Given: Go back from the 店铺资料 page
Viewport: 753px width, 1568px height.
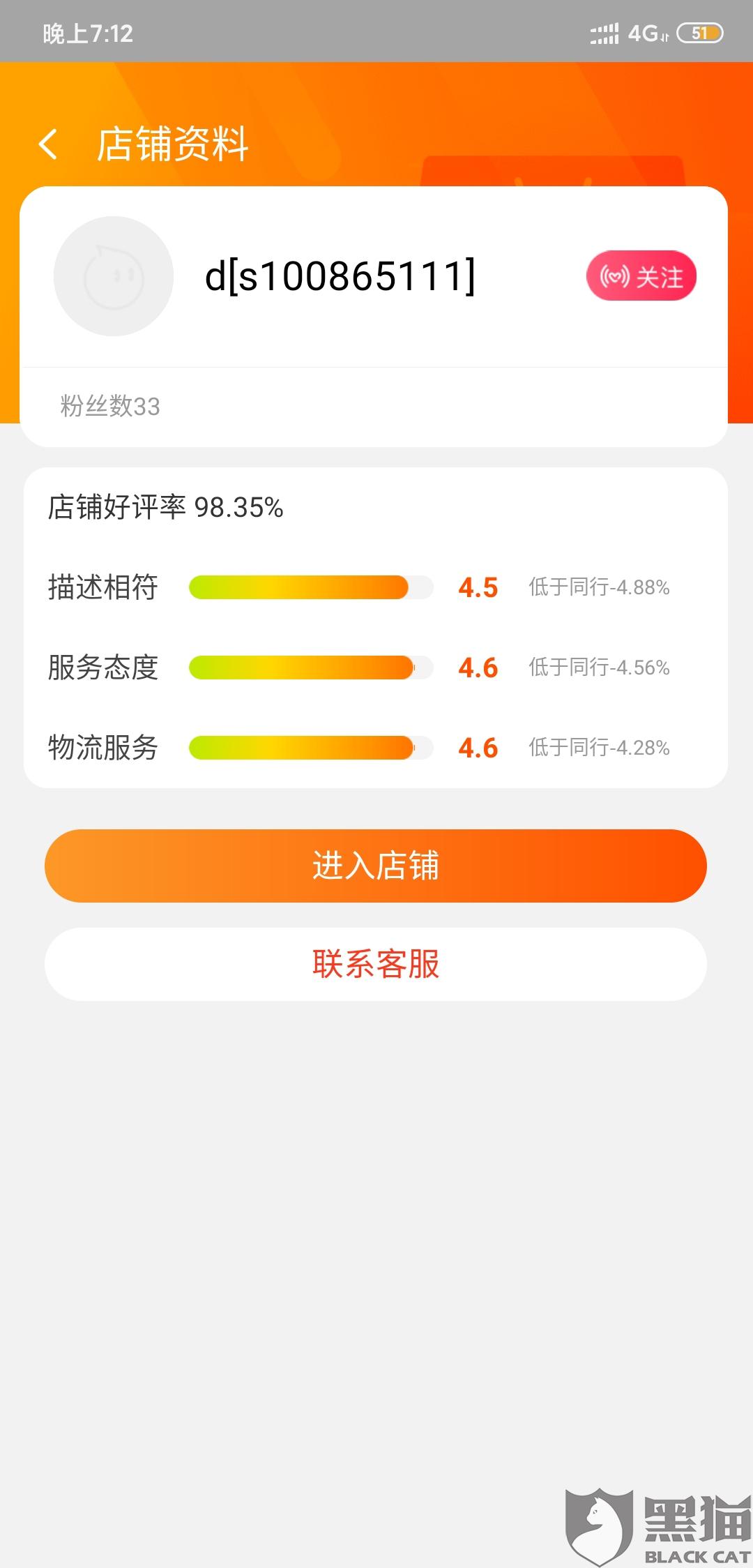Looking at the screenshot, I should (x=48, y=144).
